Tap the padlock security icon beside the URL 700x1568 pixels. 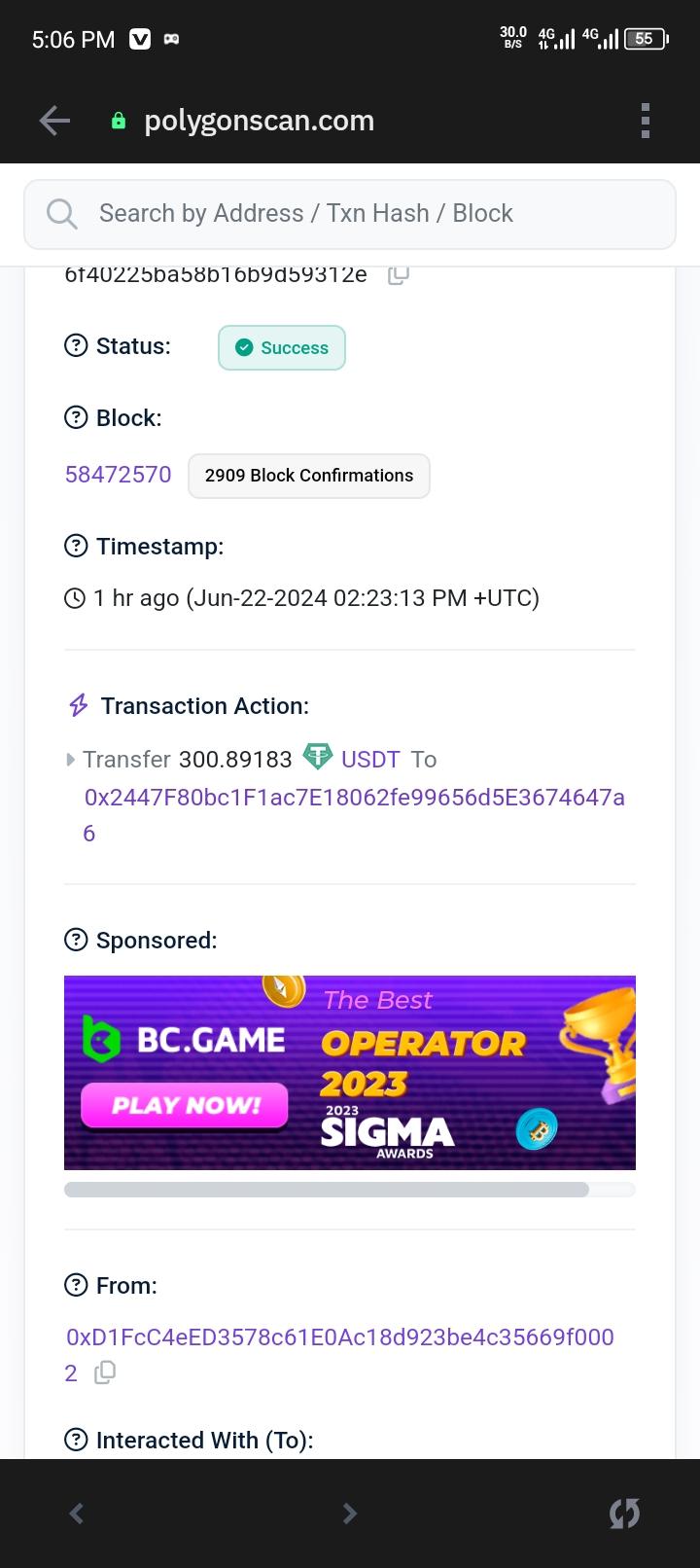click(117, 120)
